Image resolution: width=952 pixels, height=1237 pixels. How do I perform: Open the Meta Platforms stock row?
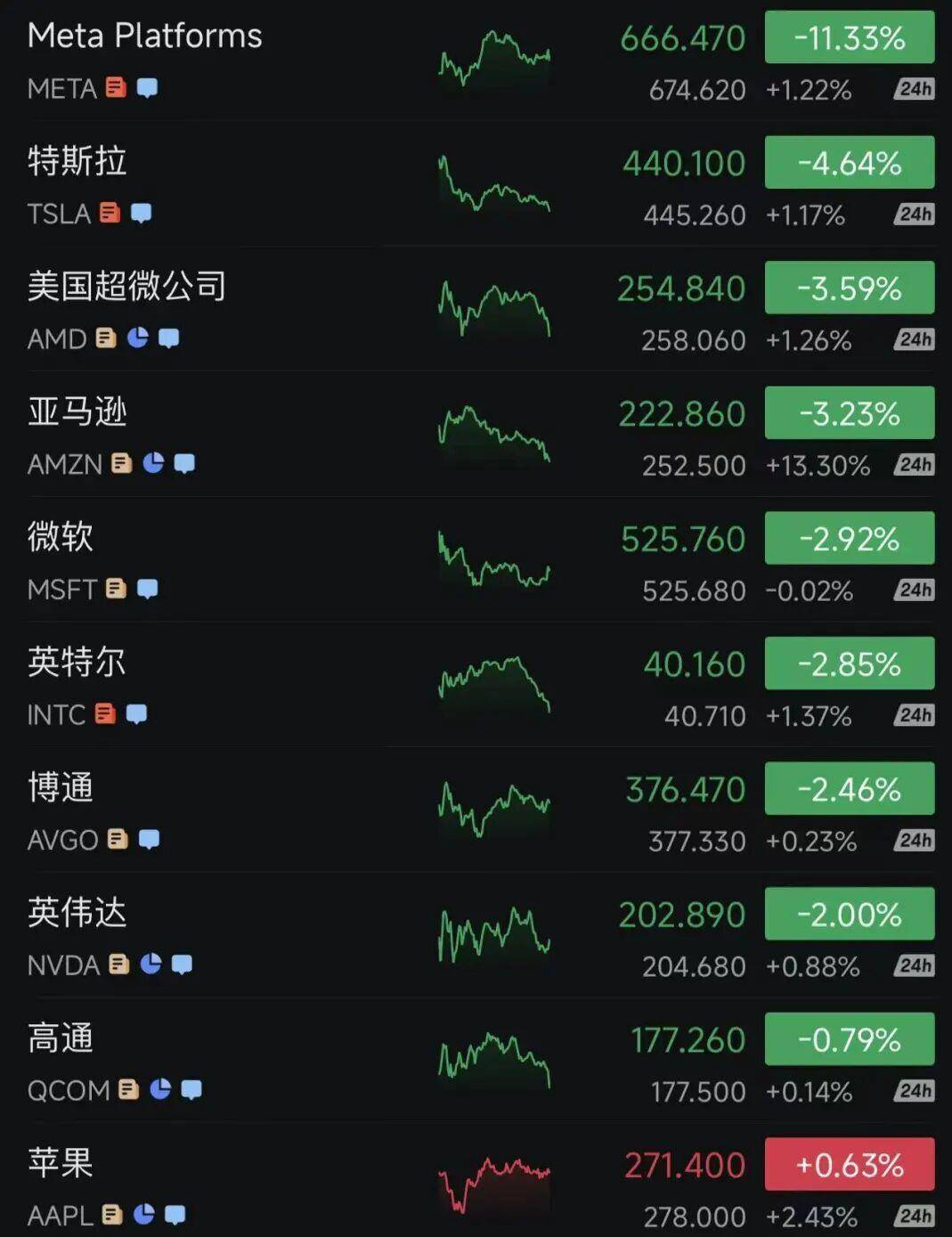[x=145, y=37]
